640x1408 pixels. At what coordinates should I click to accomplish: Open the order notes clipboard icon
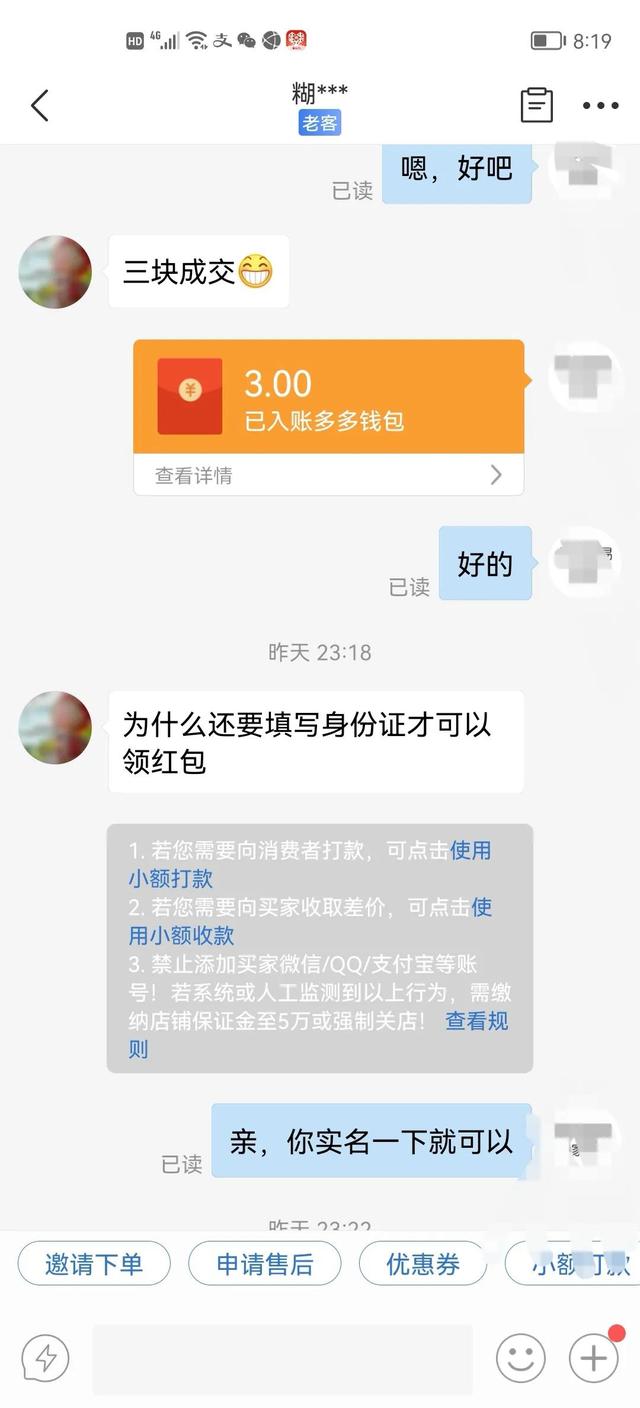[x=536, y=105]
